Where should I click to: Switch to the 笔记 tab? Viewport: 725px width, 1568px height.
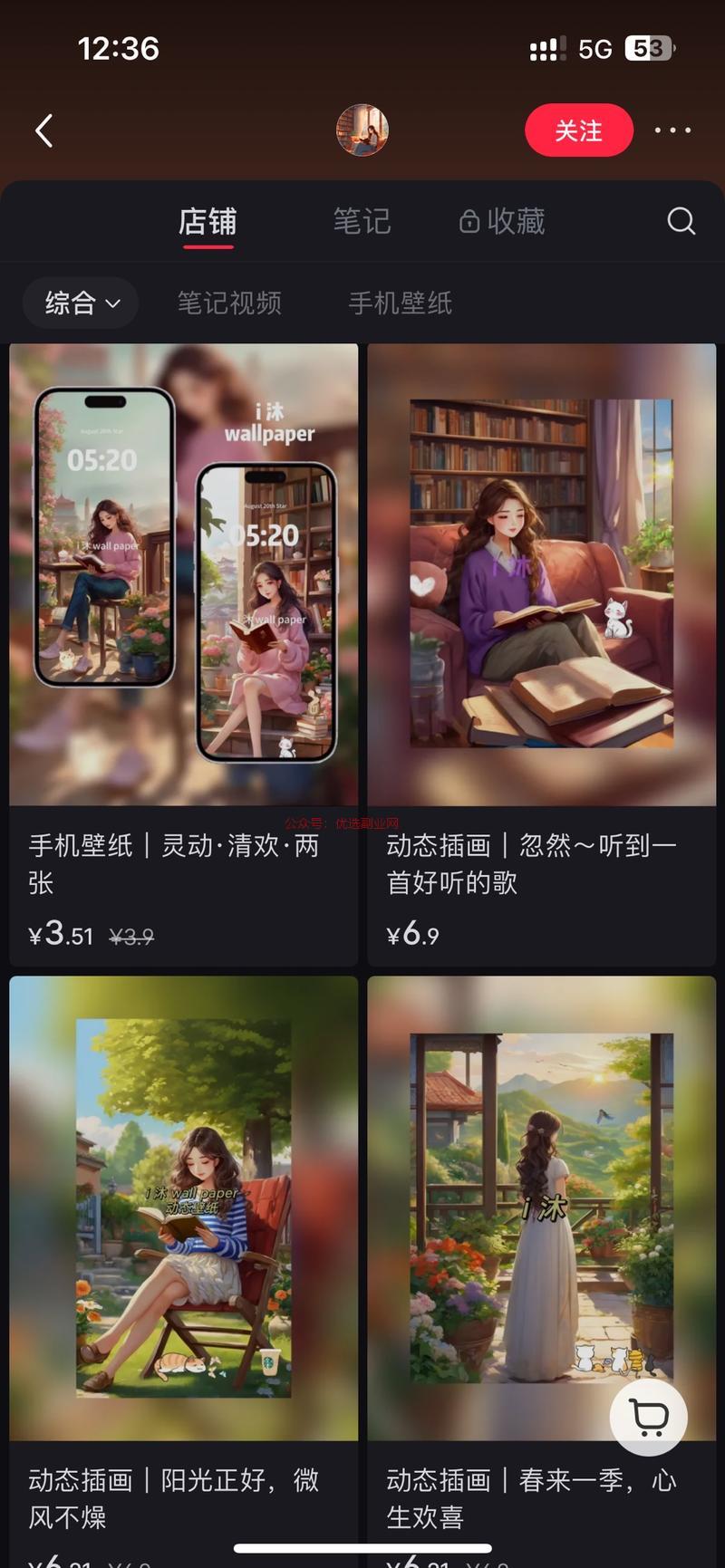click(x=362, y=221)
